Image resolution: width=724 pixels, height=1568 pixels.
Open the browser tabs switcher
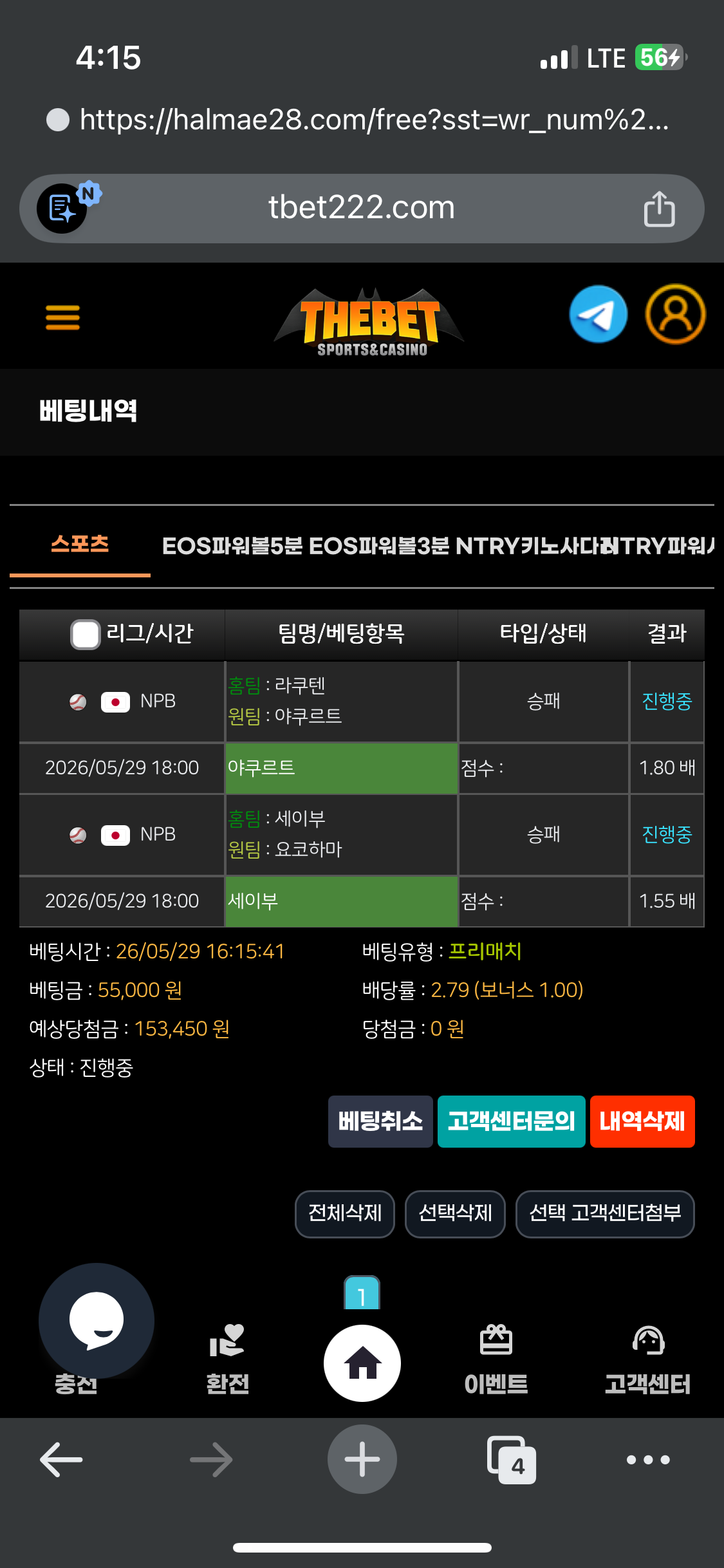pos(512,1459)
